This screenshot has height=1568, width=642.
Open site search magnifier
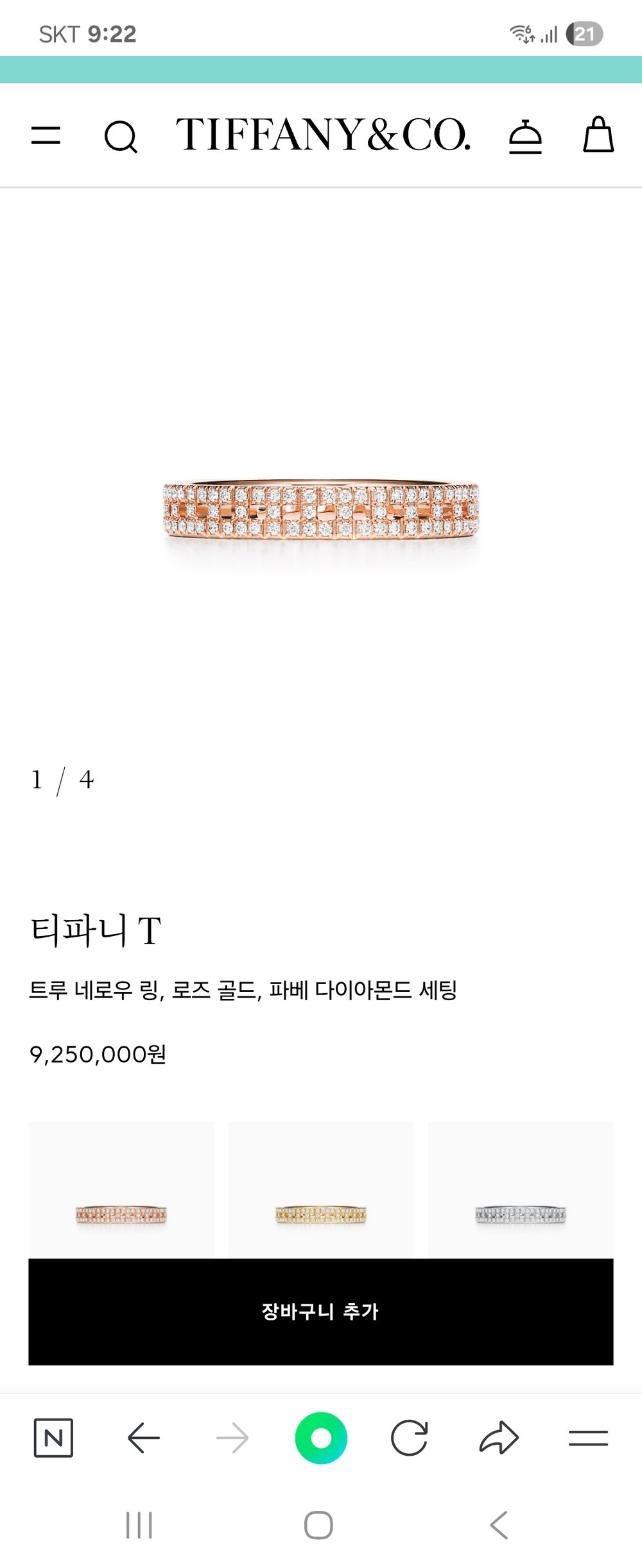point(121,137)
